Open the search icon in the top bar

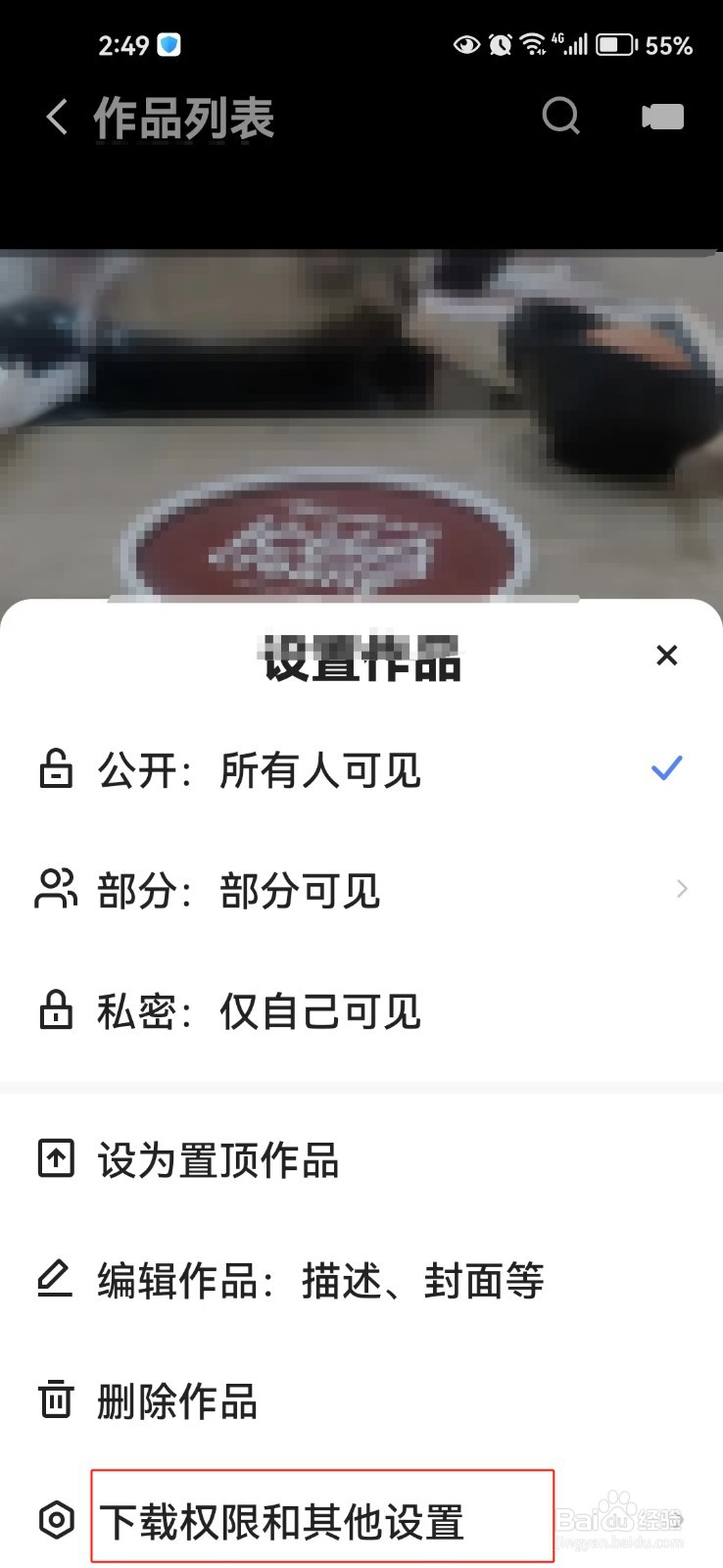click(560, 116)
